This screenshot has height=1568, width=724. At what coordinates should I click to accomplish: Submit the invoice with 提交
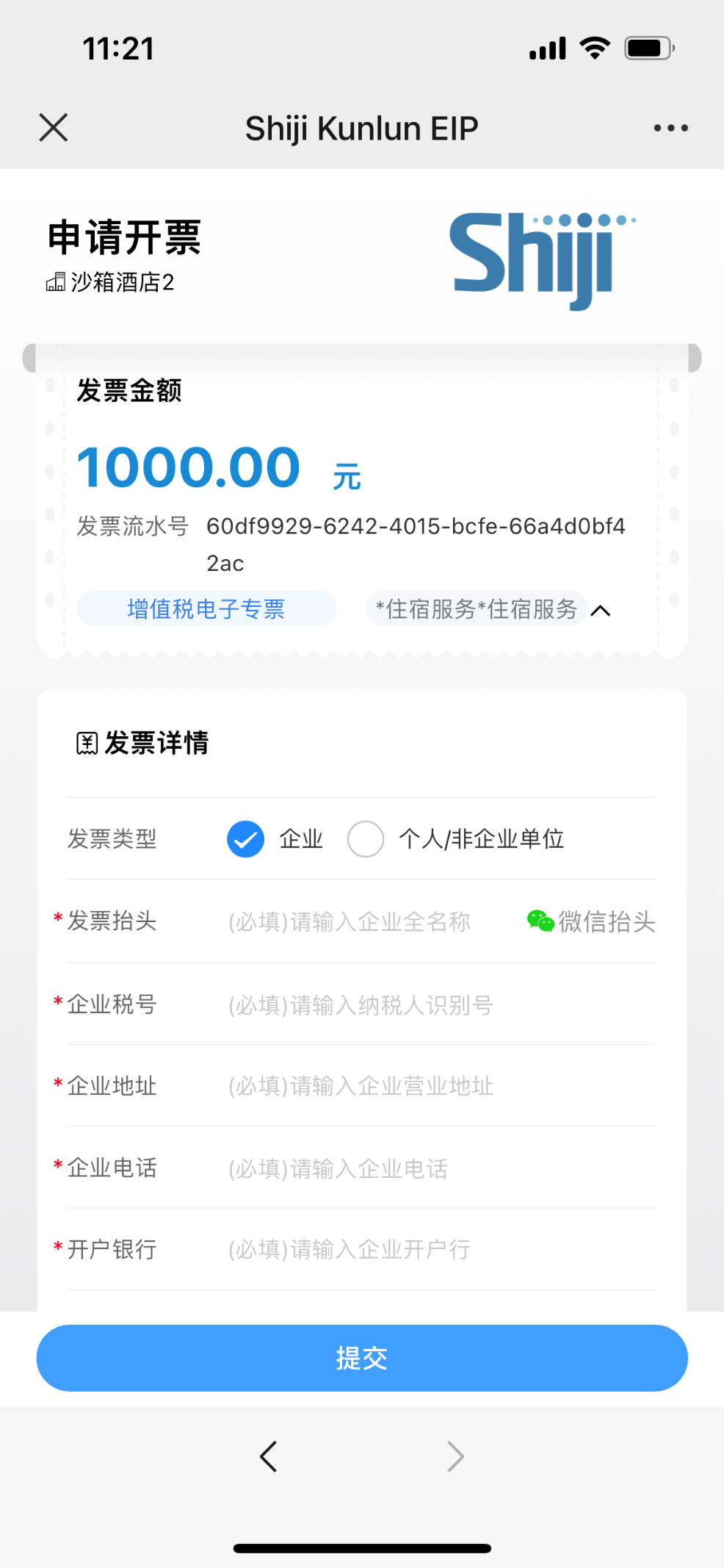point(362,1358)
